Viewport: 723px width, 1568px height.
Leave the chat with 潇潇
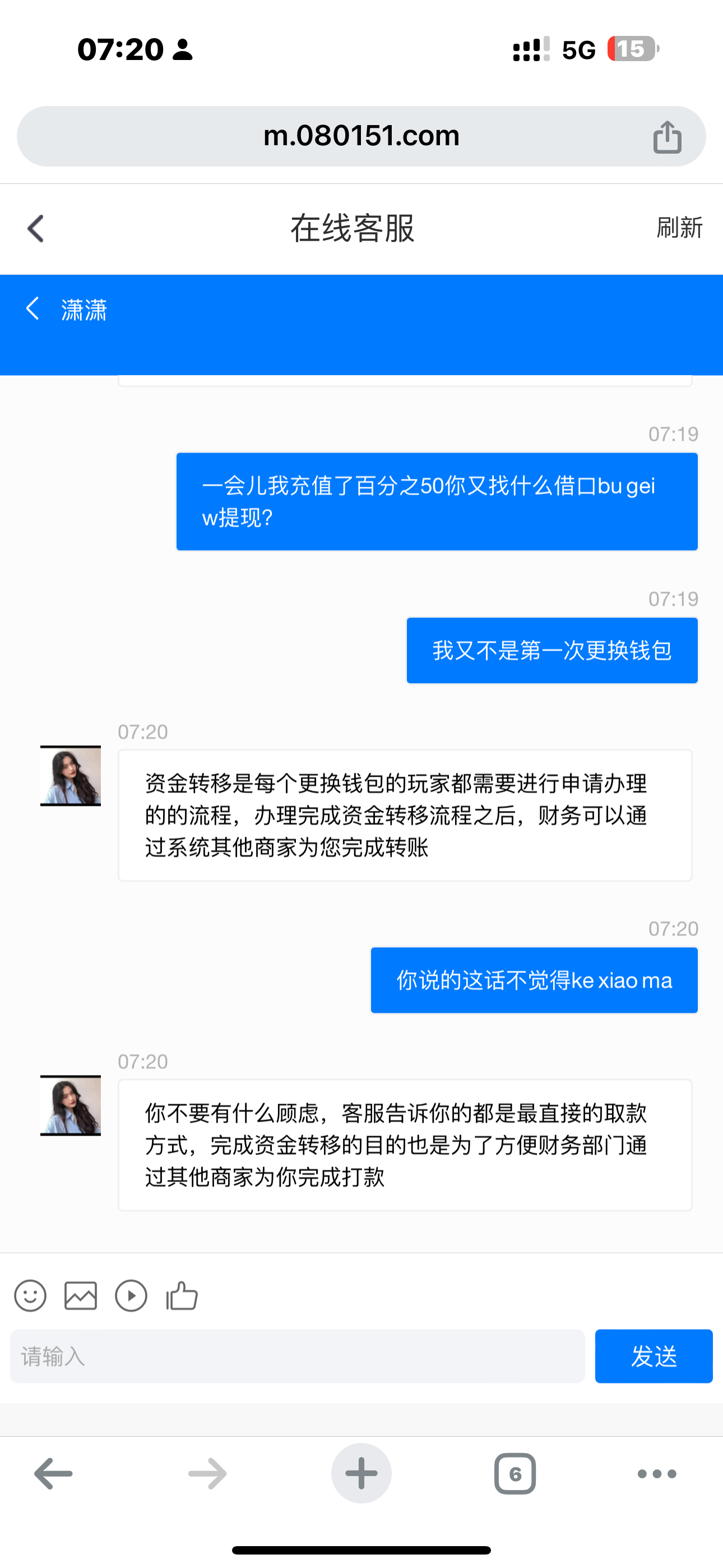33,308
